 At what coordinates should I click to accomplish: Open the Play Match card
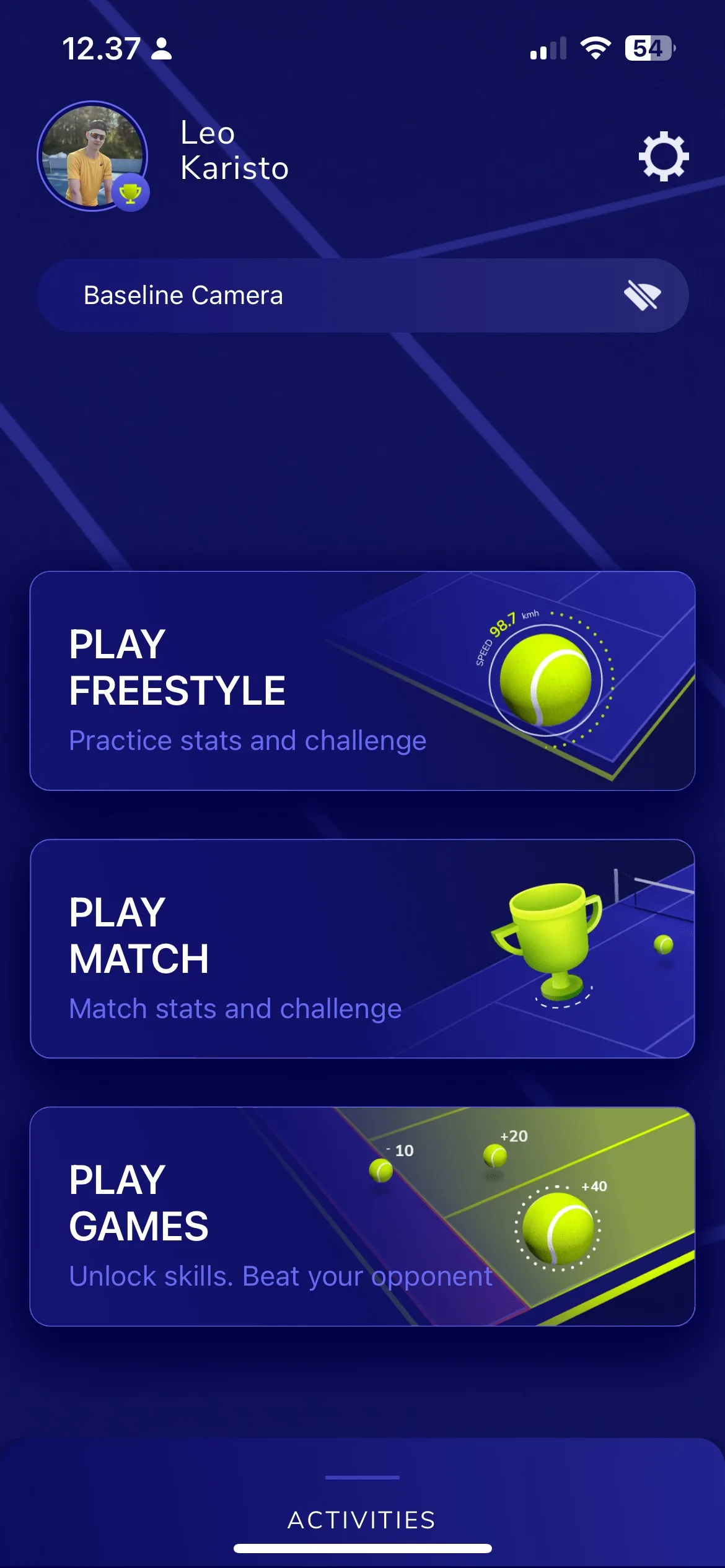click(362, 949)
